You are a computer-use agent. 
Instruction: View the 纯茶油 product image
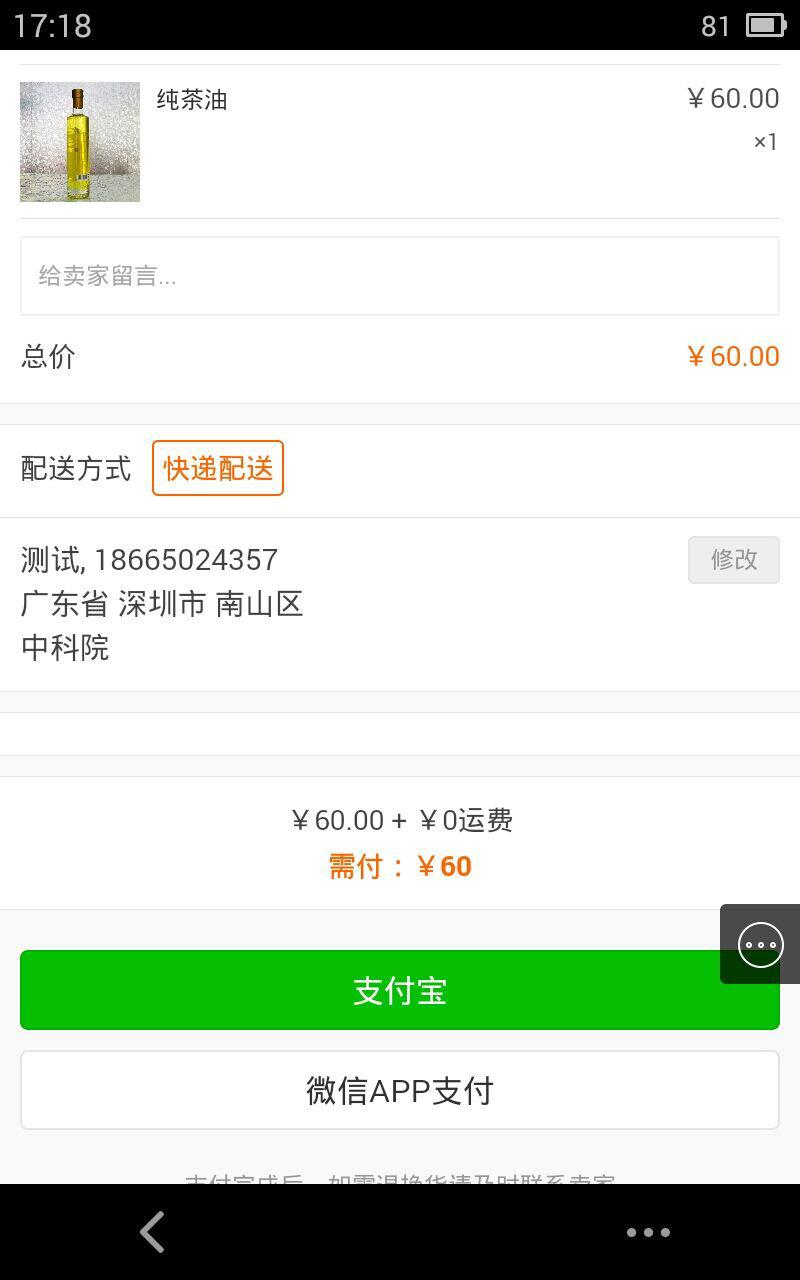tap(80, 142)
